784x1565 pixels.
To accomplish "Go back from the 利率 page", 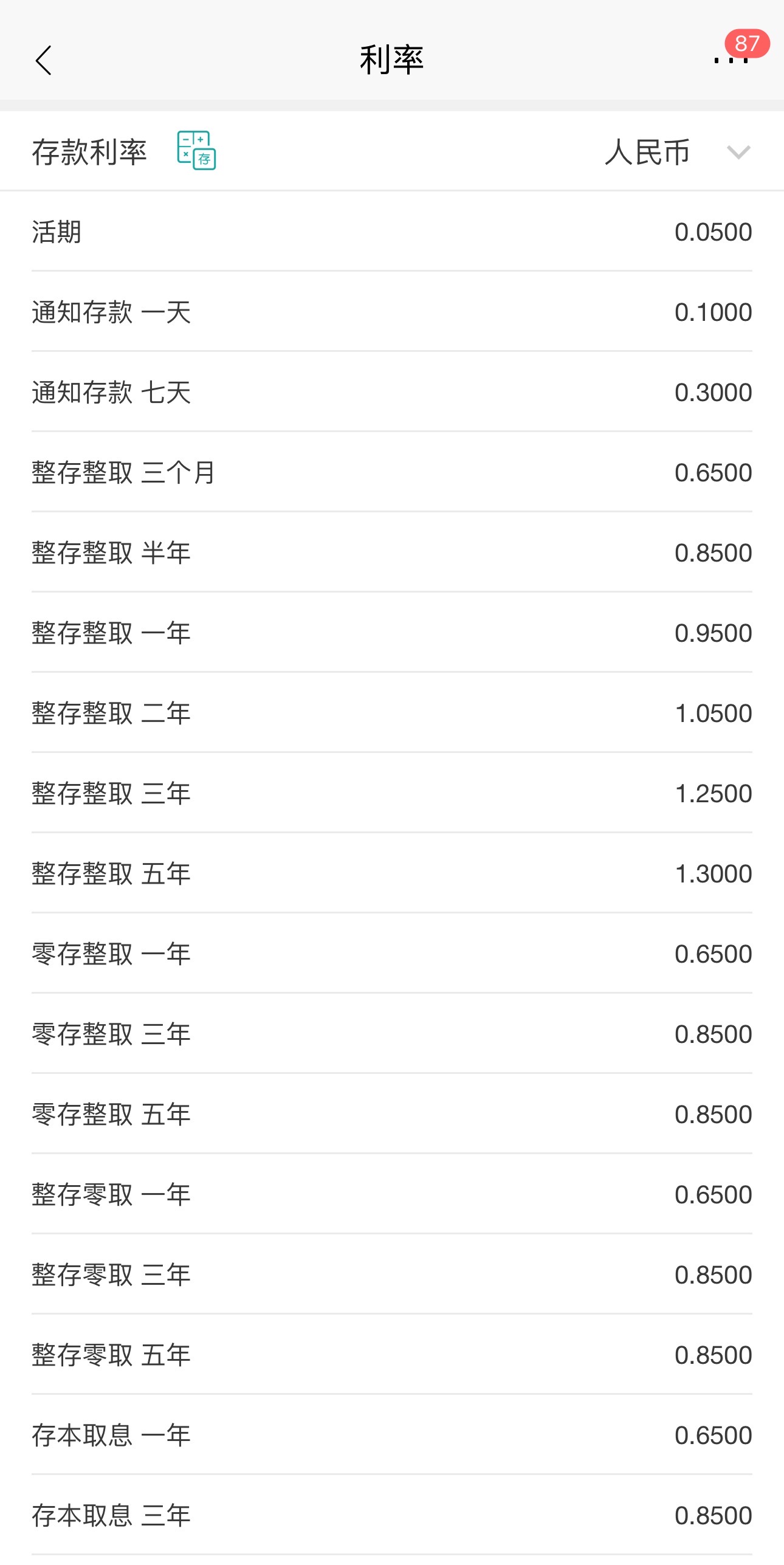I will pyautogui.click(x=44, y=61).
